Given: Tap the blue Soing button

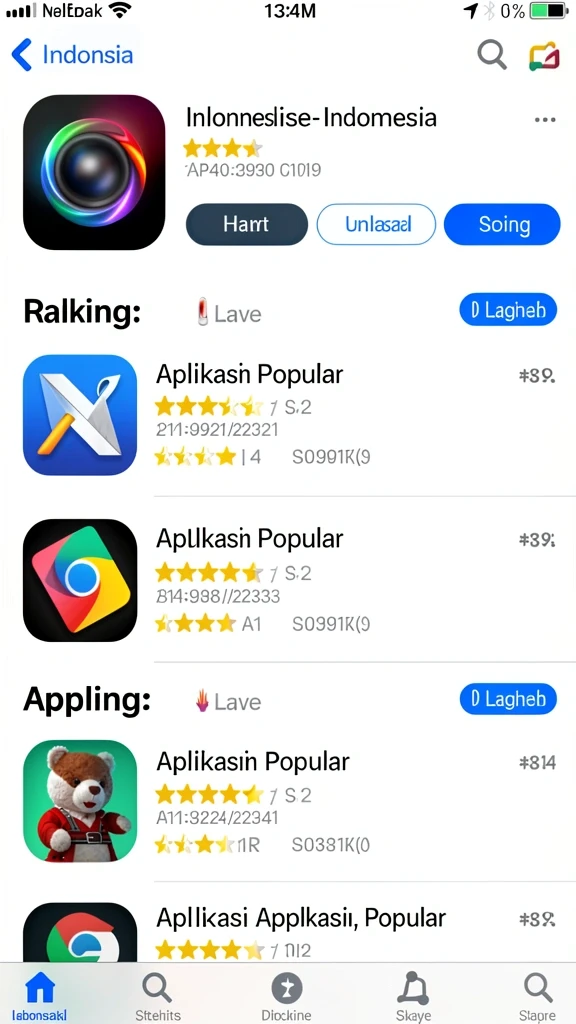Looking at the screenshot, I should pyautogui.click(x=502, y=225).
